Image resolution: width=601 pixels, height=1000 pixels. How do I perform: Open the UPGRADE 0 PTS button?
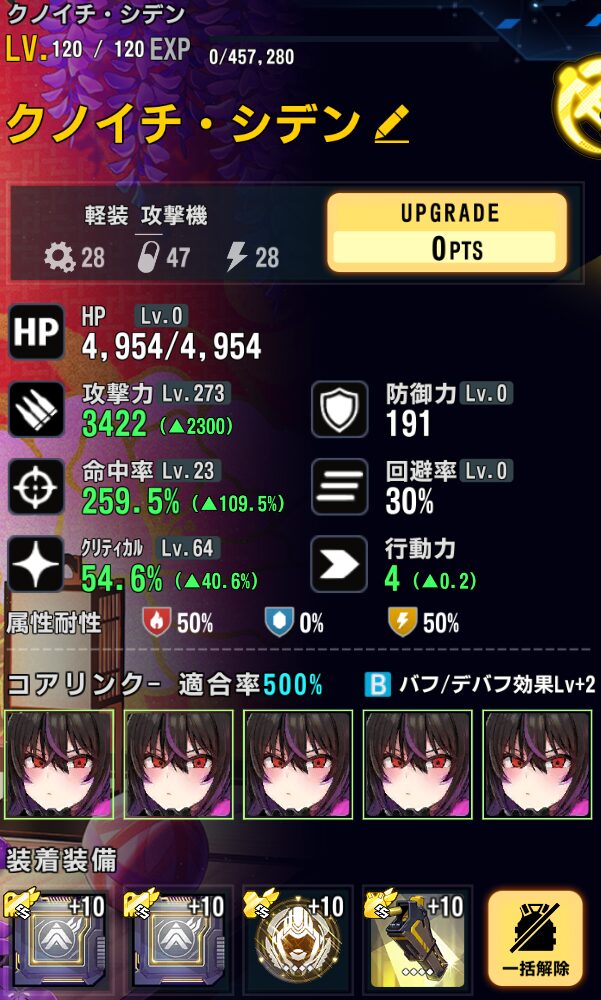click(446, 233)
